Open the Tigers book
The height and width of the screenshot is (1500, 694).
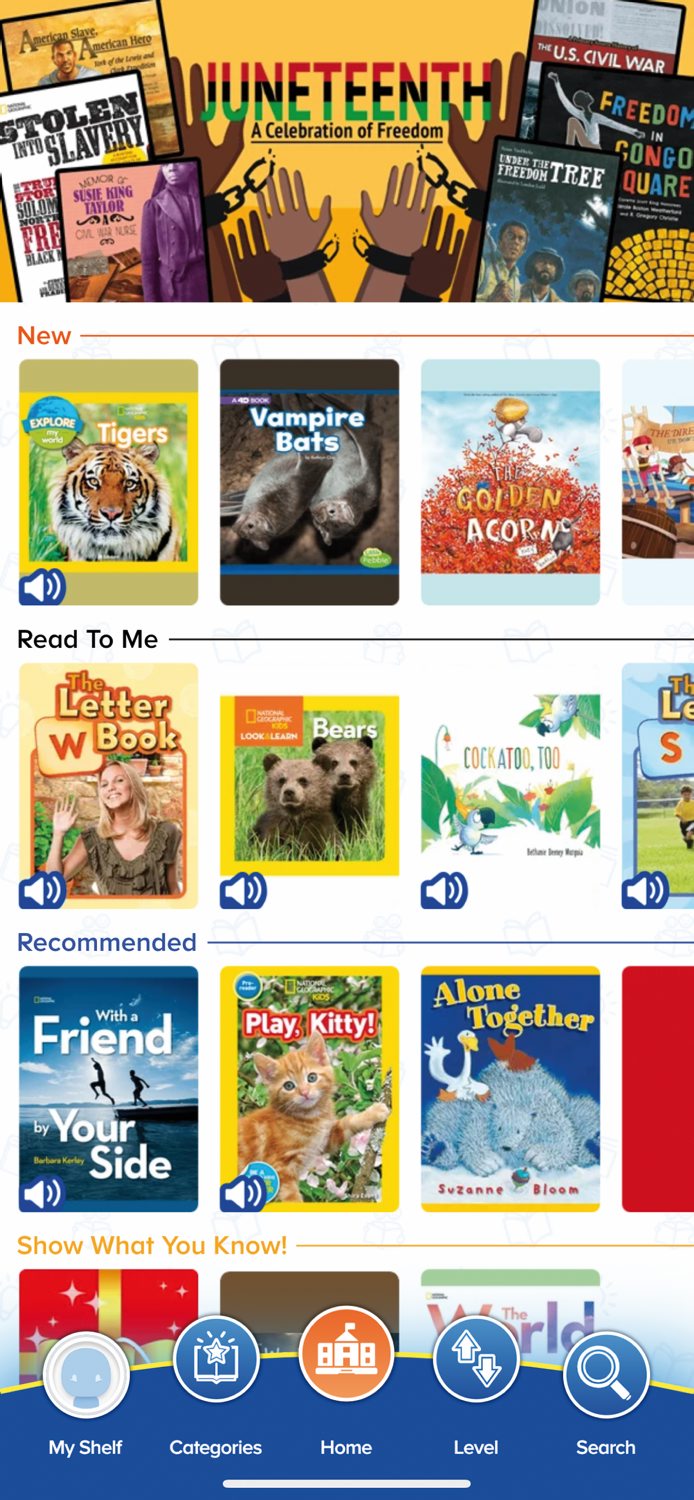[x=108, y=482]
